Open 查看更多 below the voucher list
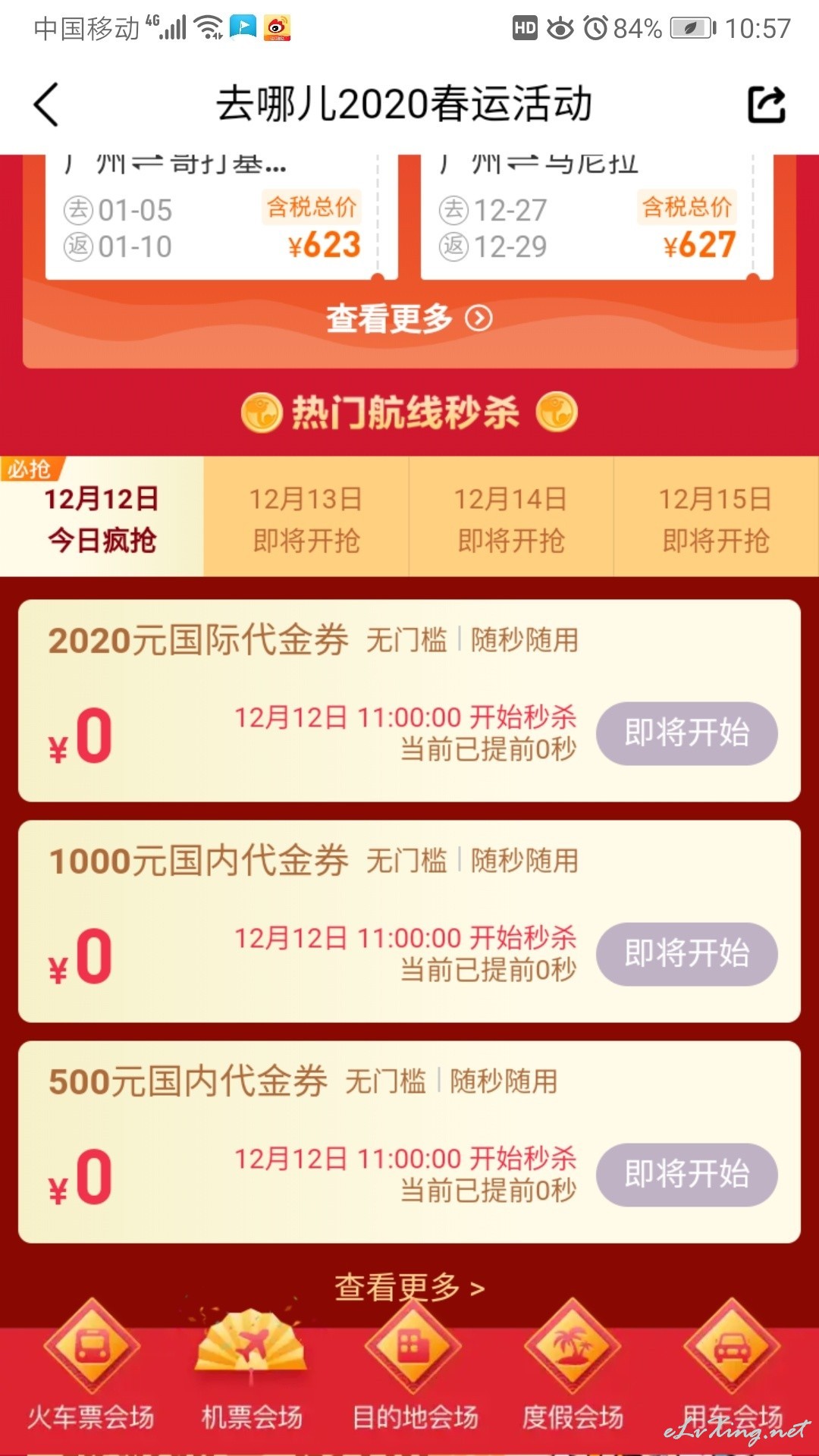819x1456 pixels. click(409, 1287)
